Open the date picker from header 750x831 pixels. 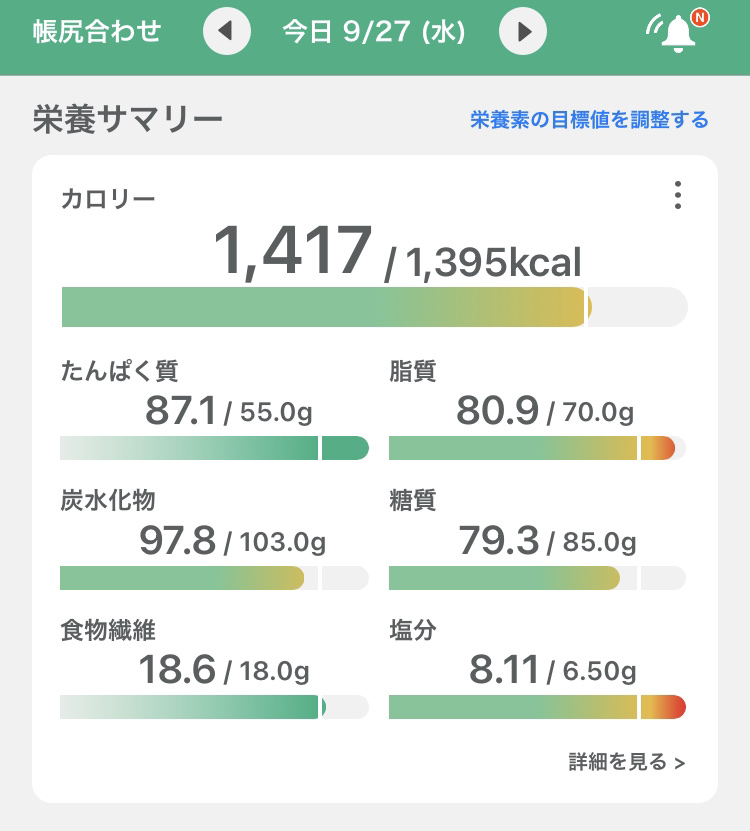tap(374, 31)
